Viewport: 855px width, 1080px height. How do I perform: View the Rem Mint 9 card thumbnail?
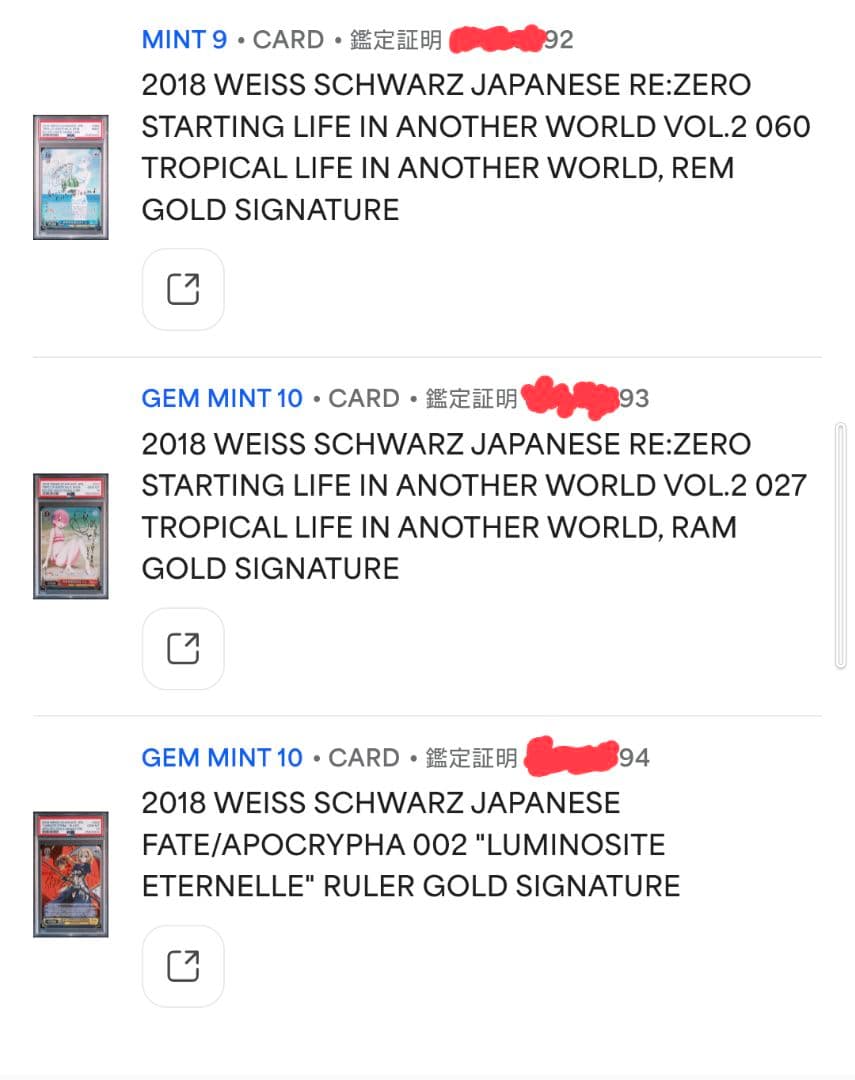coord(70,177)
